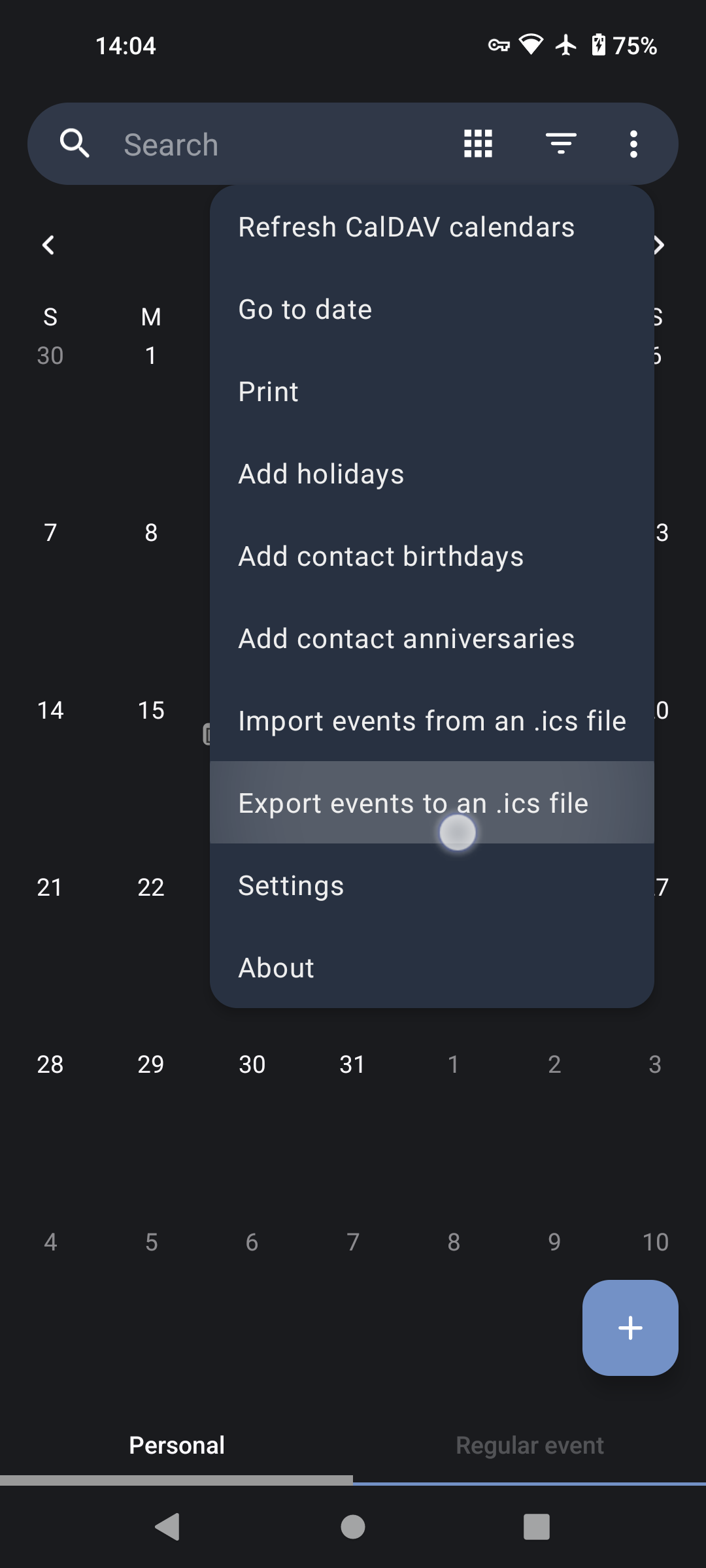The width and height of the screenshot is (706, 1568).
Task: Tap the Personal event type label
Action: 176,1445
